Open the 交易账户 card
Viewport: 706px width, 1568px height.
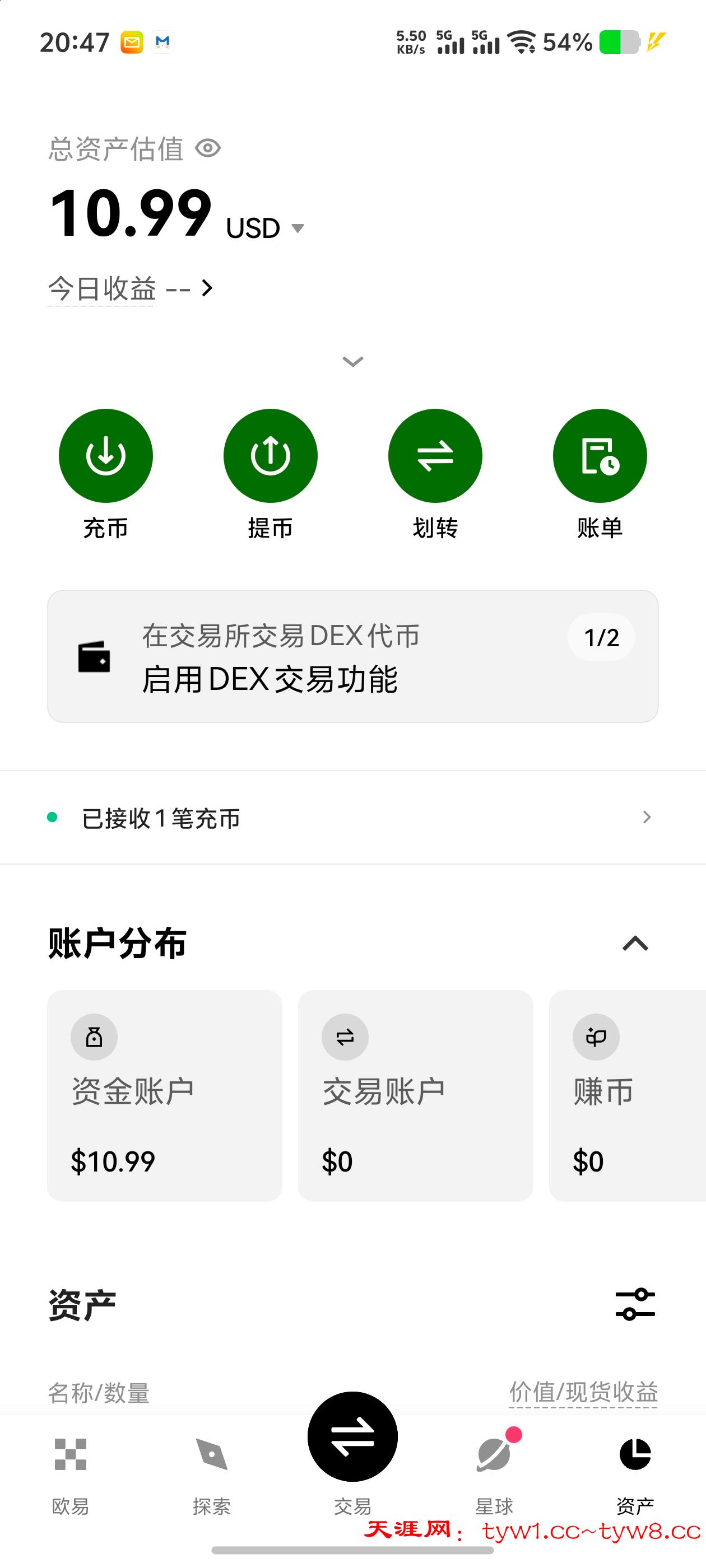tap(415, 1095)
